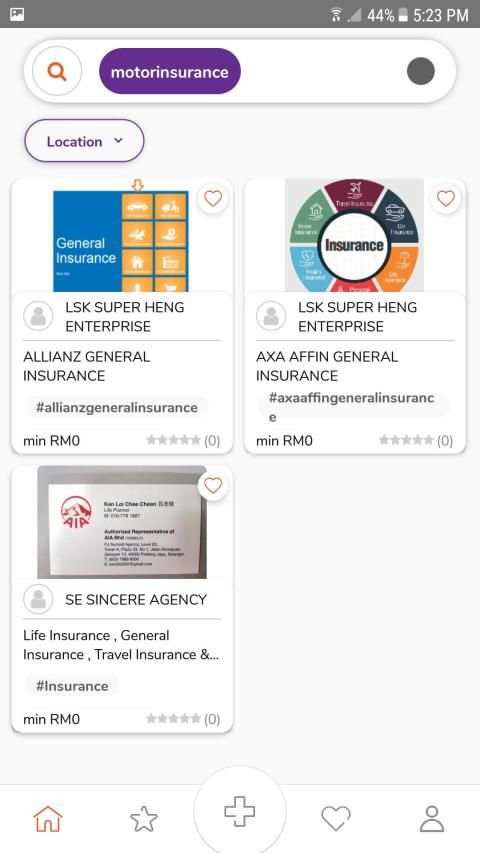Tap the dark round button in search bar
Screen dimensions: 480x853
pos(421,71)
